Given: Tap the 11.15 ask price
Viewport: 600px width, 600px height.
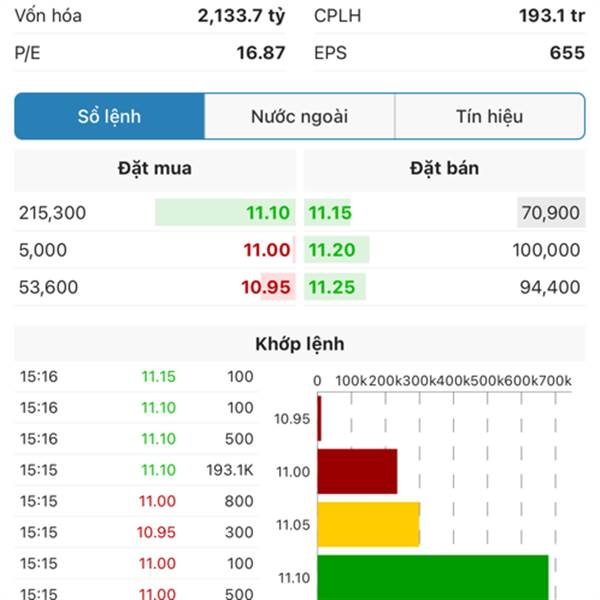Looking at the screenshot, I should click(330, 212).
